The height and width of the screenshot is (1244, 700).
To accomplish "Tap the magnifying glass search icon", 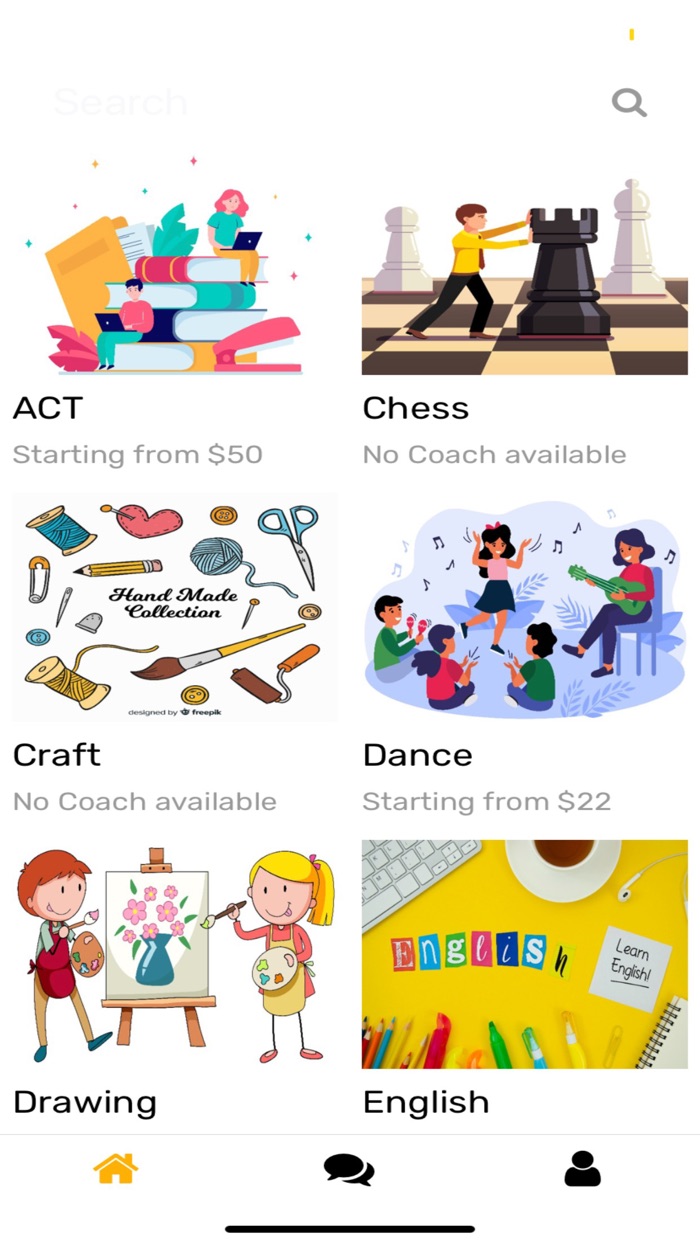I will (629, 102).
